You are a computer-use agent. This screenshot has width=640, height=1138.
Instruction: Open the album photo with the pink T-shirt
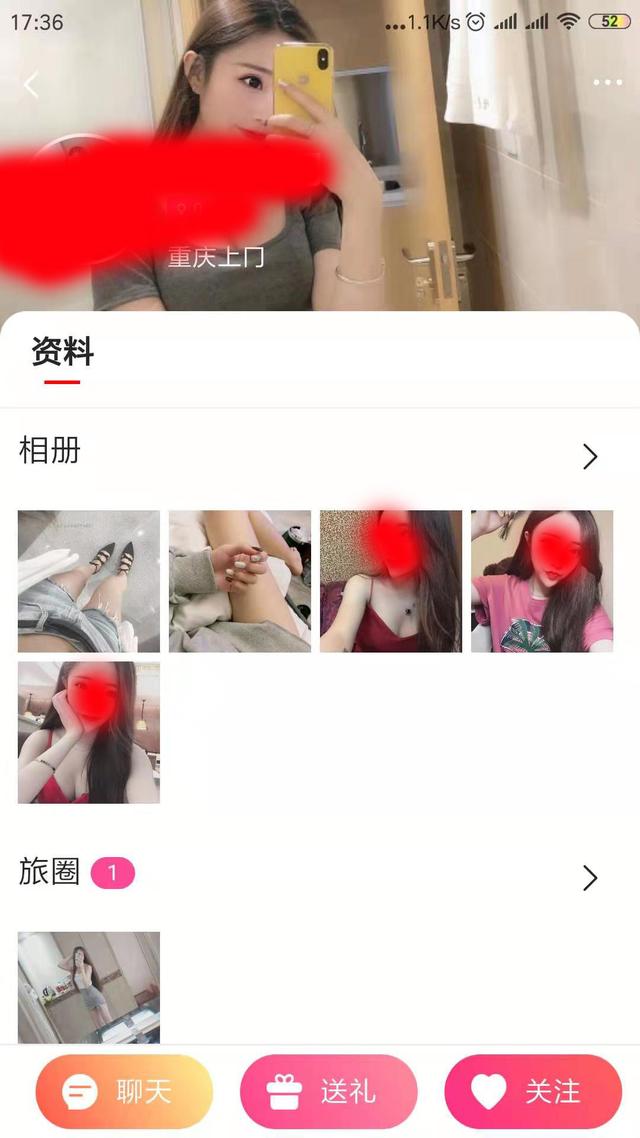(x=542, y=581)
